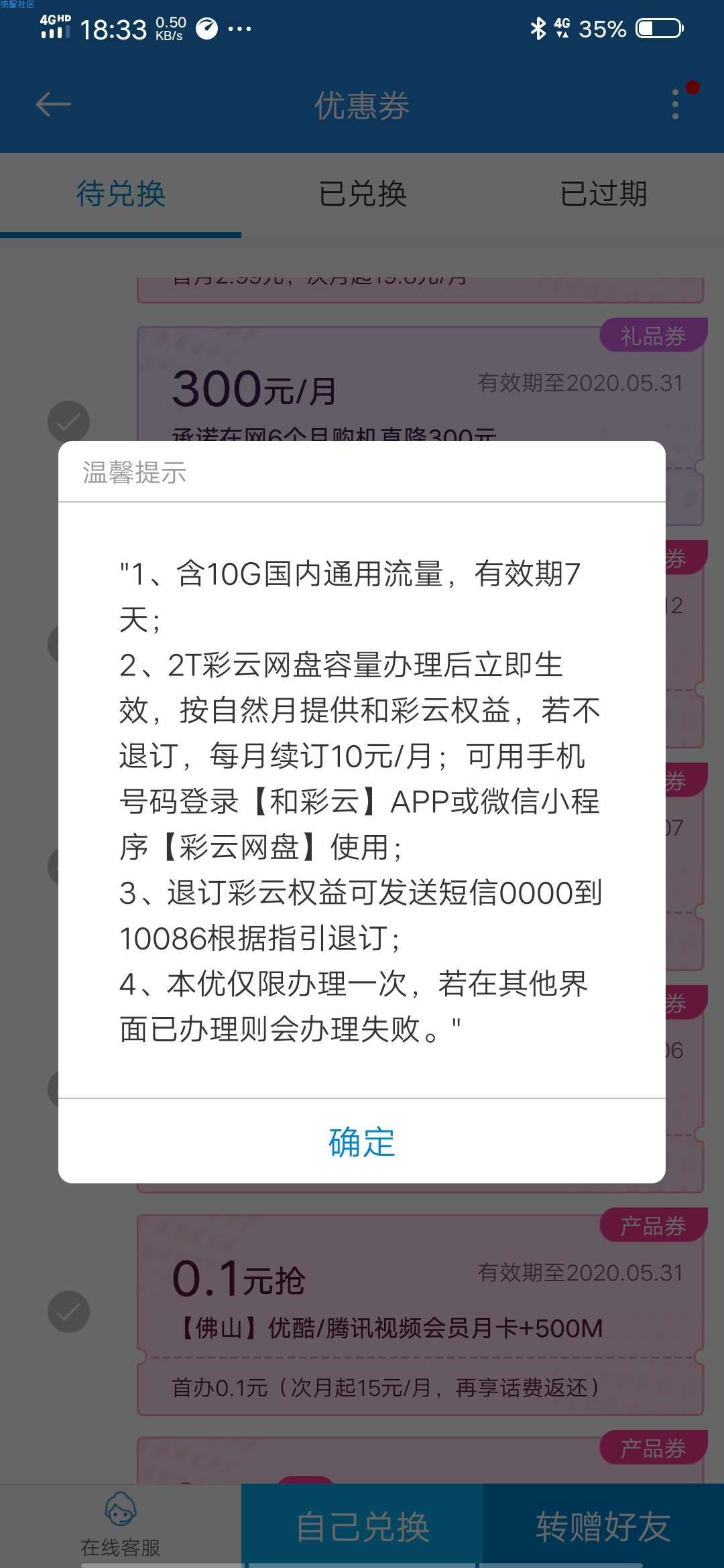
Task: Tap 自己兑换 to redeem yourself
Action: [x=362, y=1526]
